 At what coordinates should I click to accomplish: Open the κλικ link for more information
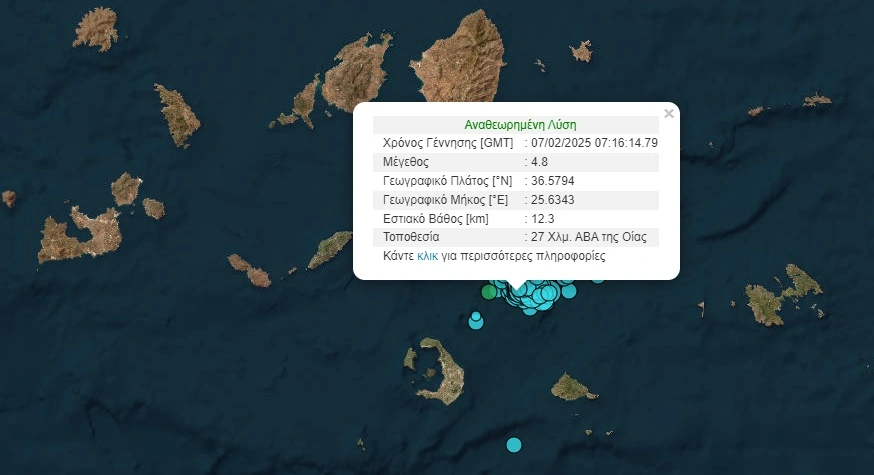tap(427, 257)
